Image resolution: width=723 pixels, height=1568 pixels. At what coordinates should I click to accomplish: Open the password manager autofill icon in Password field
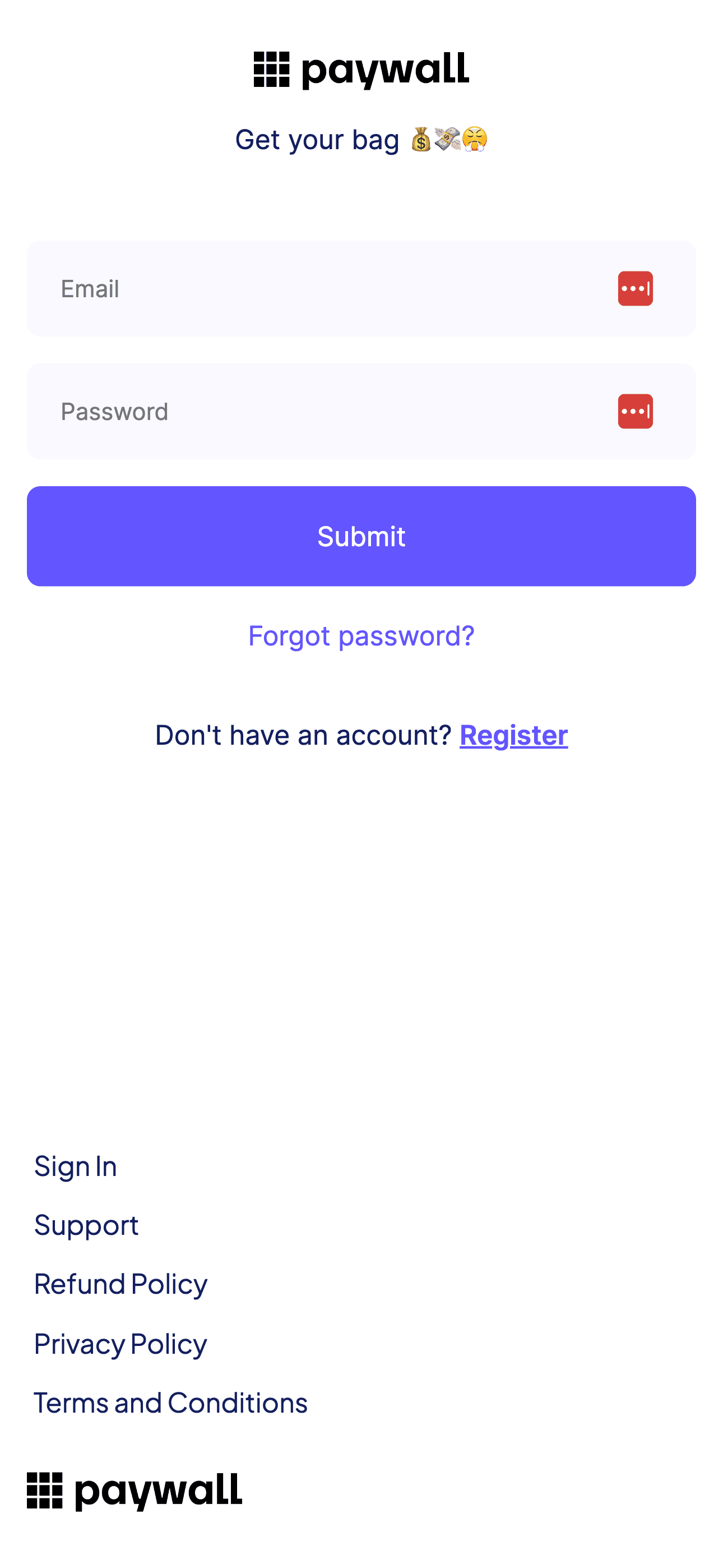pyautogui.click(x=635, y=411)
